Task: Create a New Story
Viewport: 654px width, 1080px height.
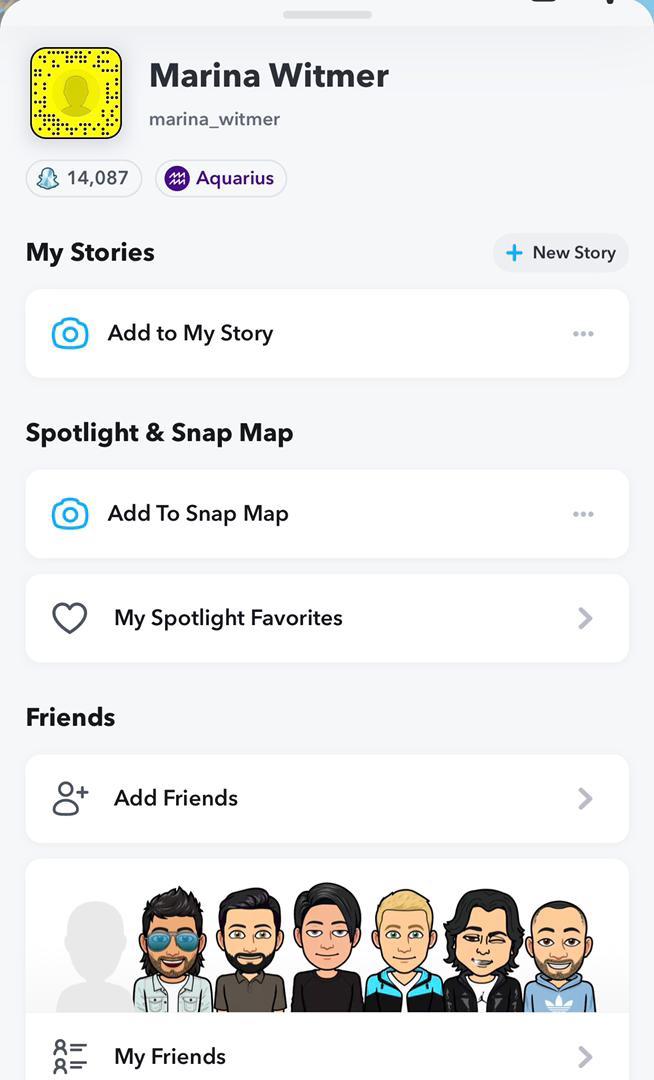Action: [561, 253]
